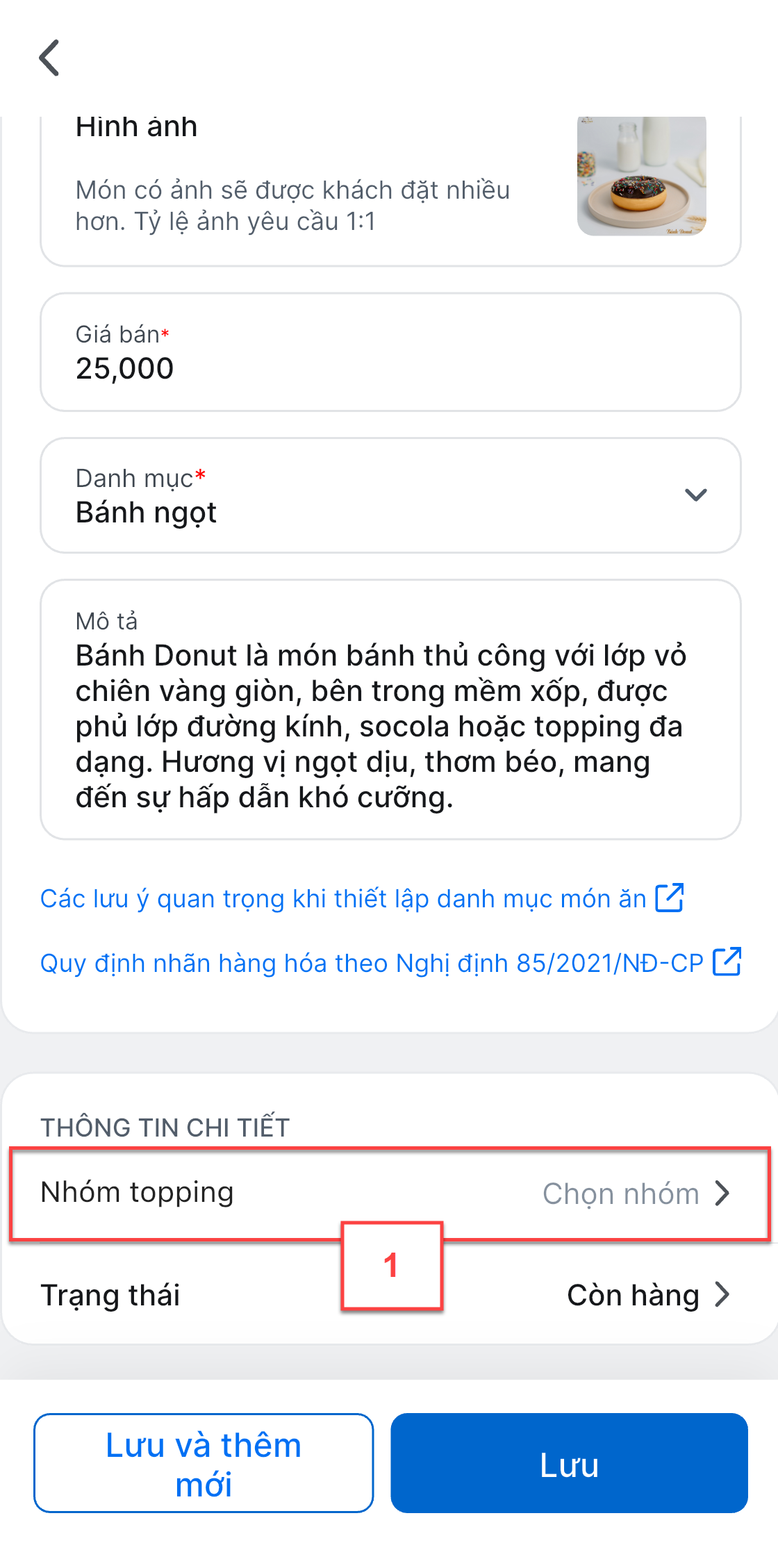The image size is (778, 1568).
Task: Tap the donut image thumbnail
Action: pos(641,176)
